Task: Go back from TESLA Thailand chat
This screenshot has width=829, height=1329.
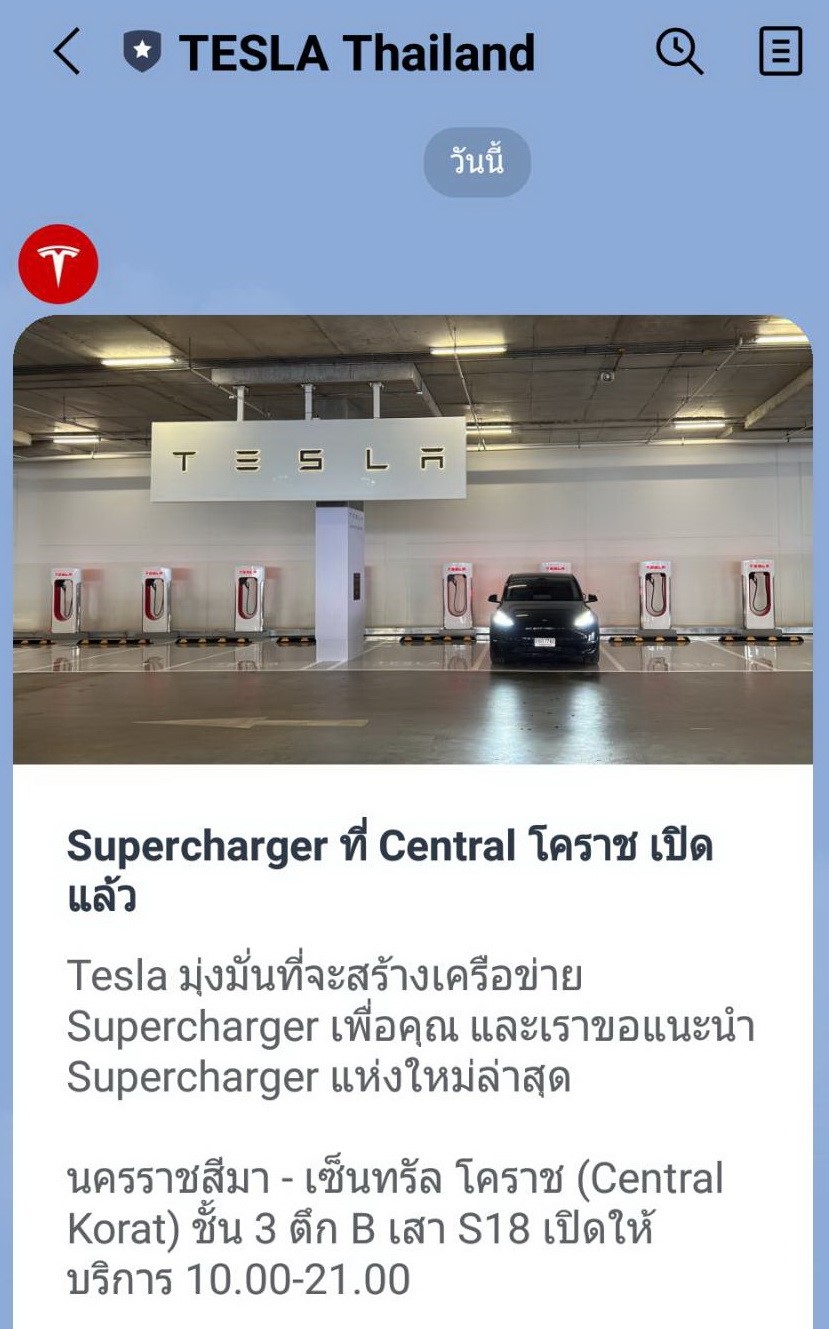Action: click(x=66, y=52)
